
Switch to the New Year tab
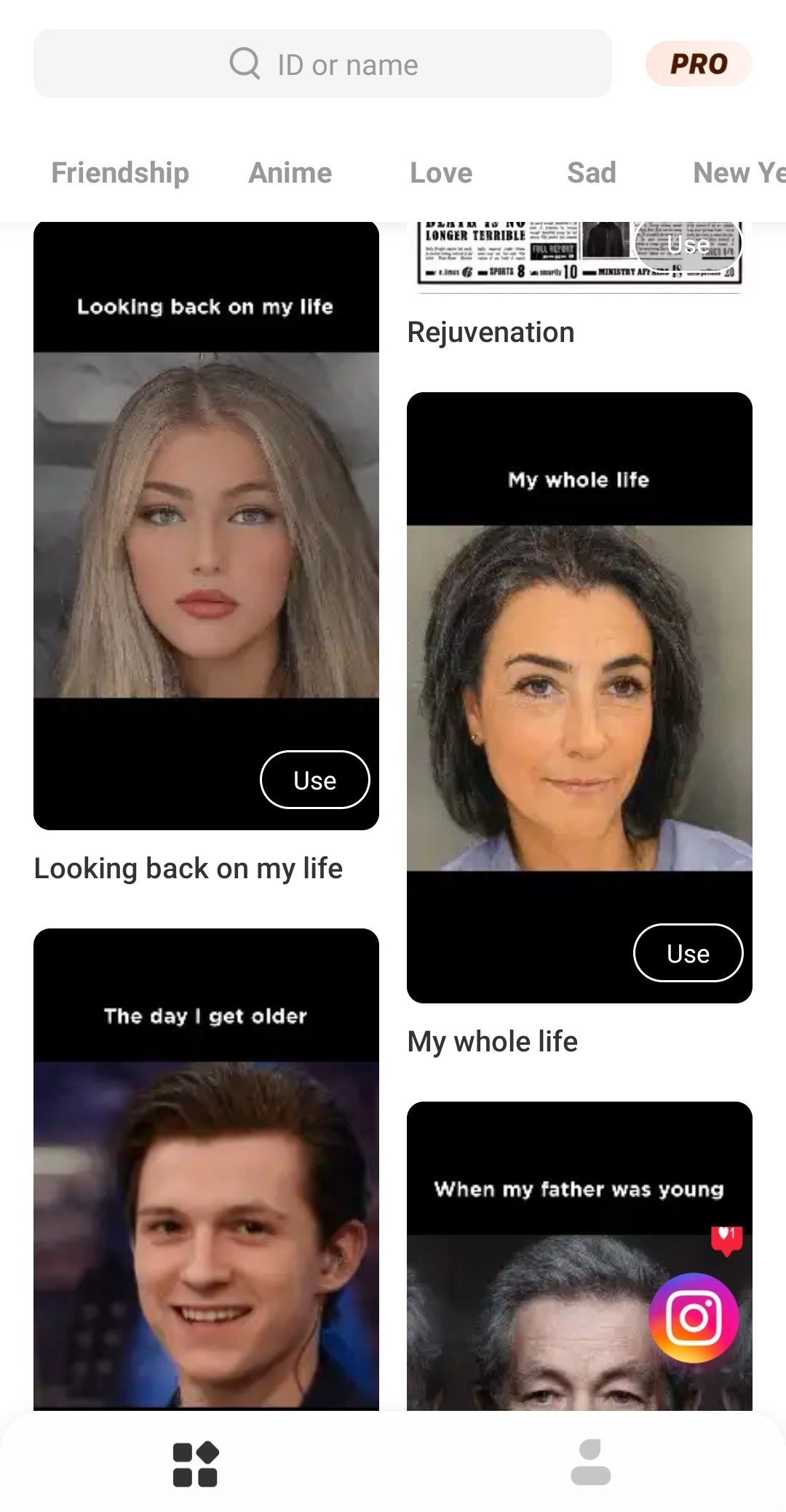pyautogui.click(x=739, y=173)
